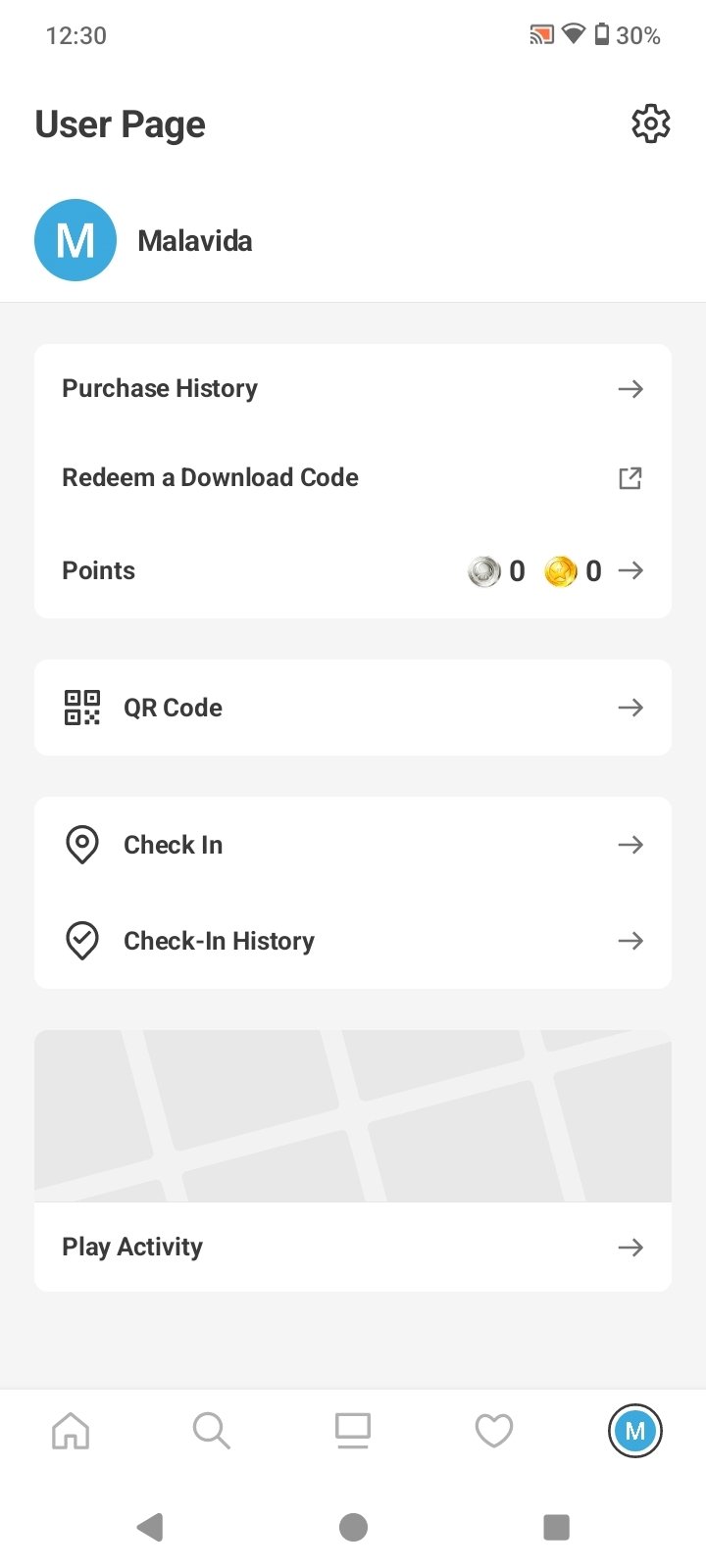Open Purchase History
Image resolution: width=706 pixels, height=1568 pixels.
coord(353,389)
